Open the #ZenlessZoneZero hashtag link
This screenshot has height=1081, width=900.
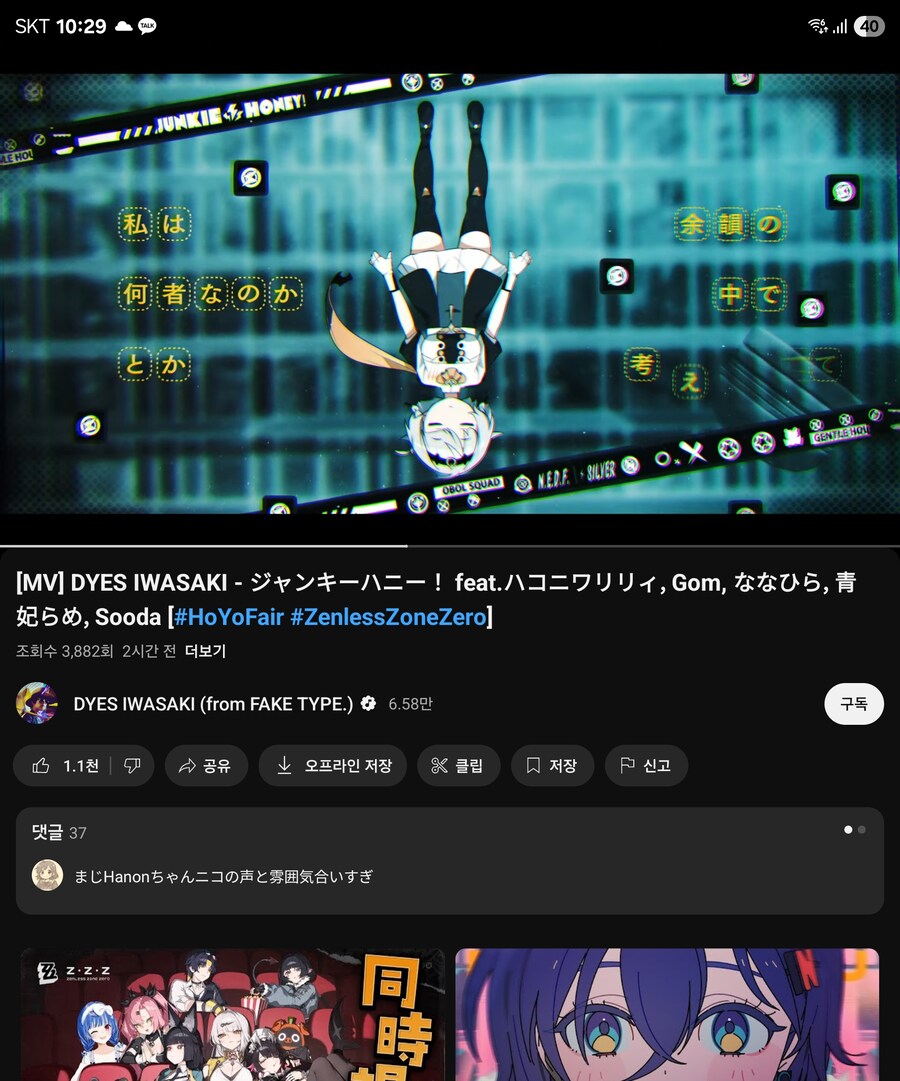pos(388,617)
